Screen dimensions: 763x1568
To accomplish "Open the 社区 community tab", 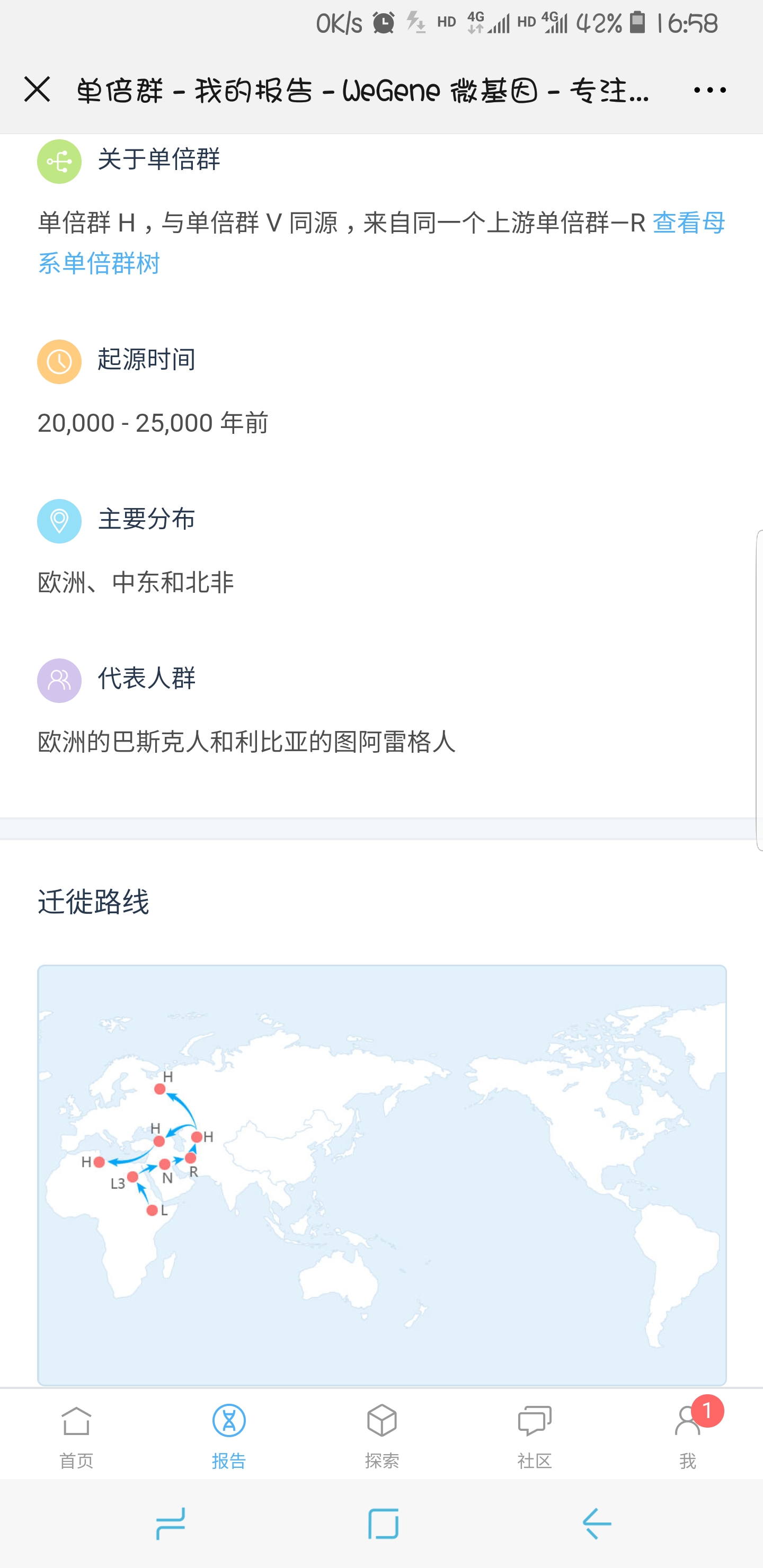I will click(x=535, y=1436).
